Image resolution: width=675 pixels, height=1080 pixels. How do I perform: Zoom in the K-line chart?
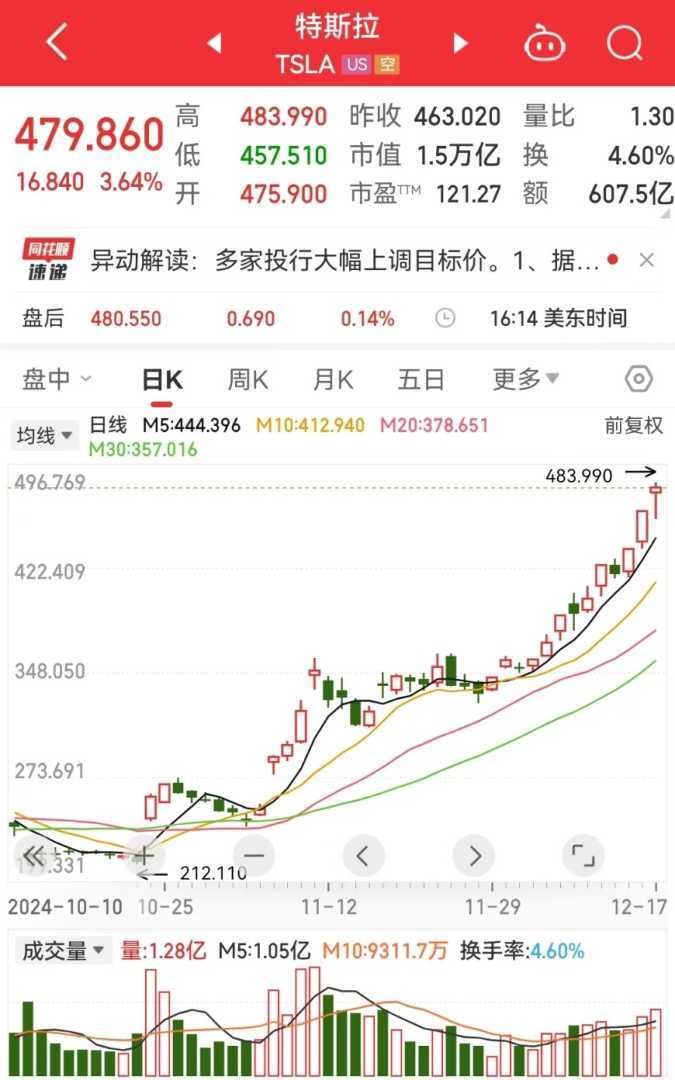pyautogui.click(x=144, y=856)
